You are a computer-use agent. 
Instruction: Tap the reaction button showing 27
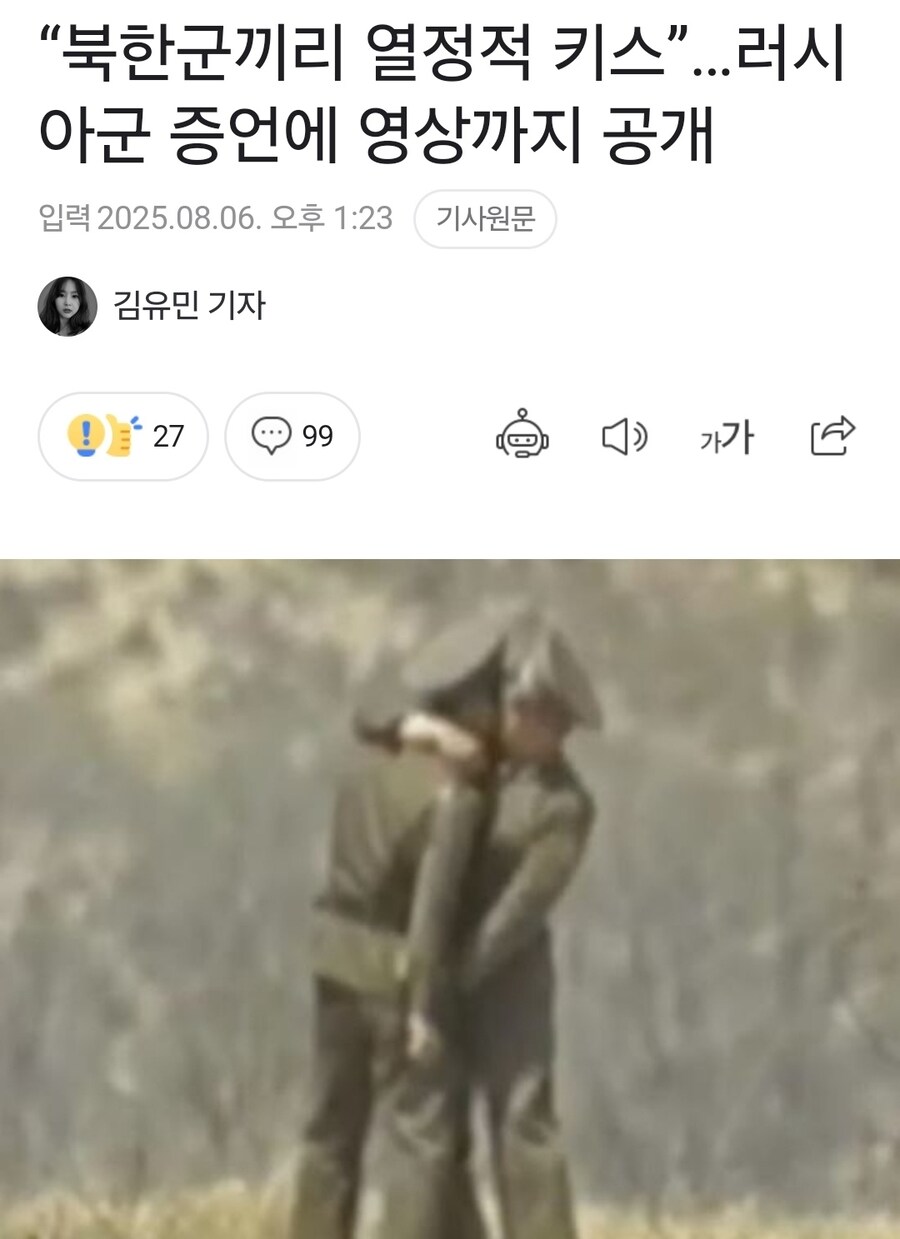tap(123, 436)
